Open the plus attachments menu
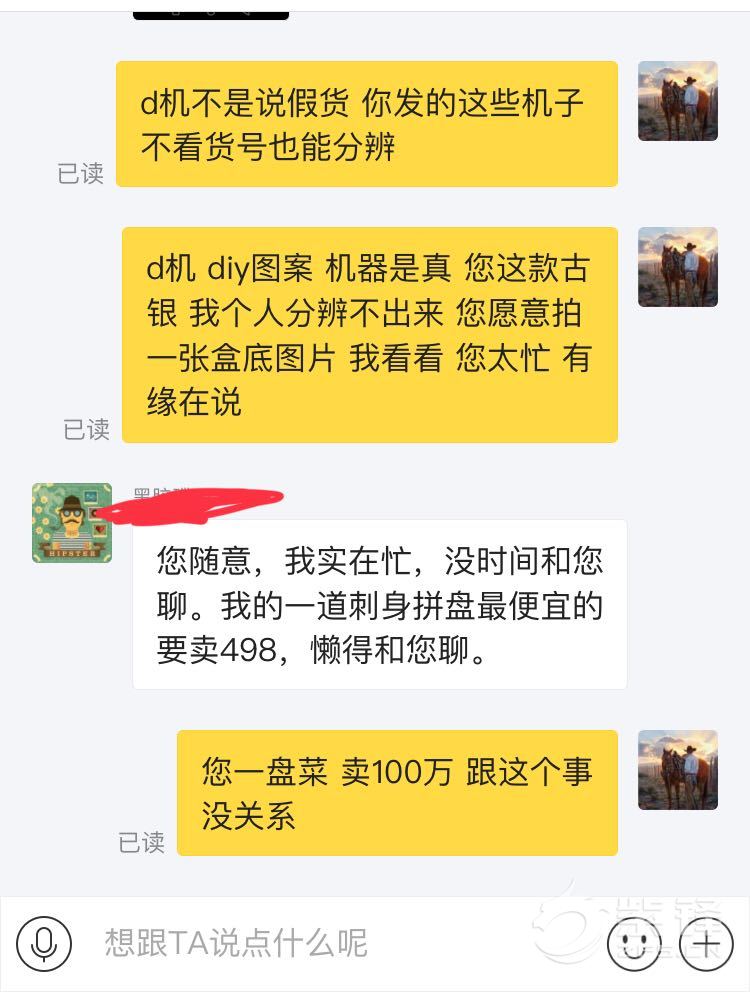Viewport: 750px width, 992px height. click(x=706, y=943)
